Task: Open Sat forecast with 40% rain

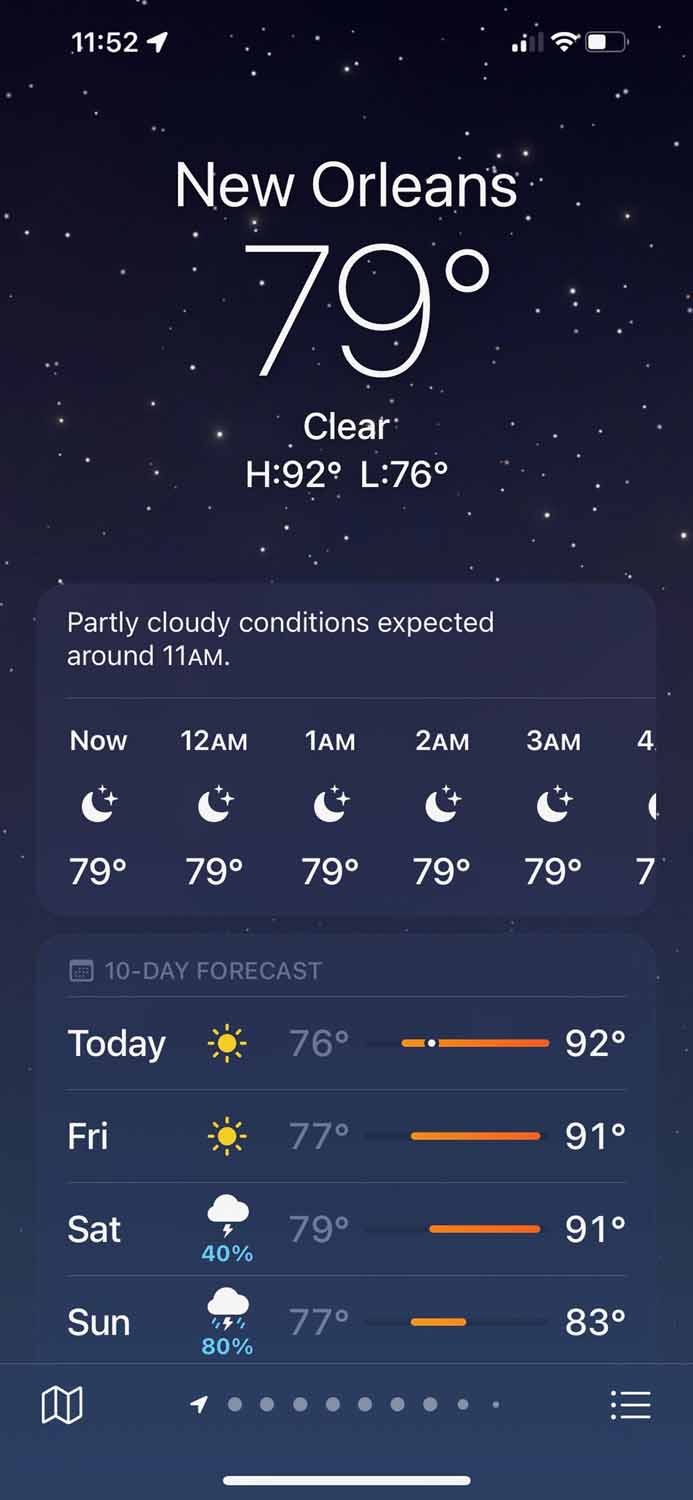Action: 346,1229
